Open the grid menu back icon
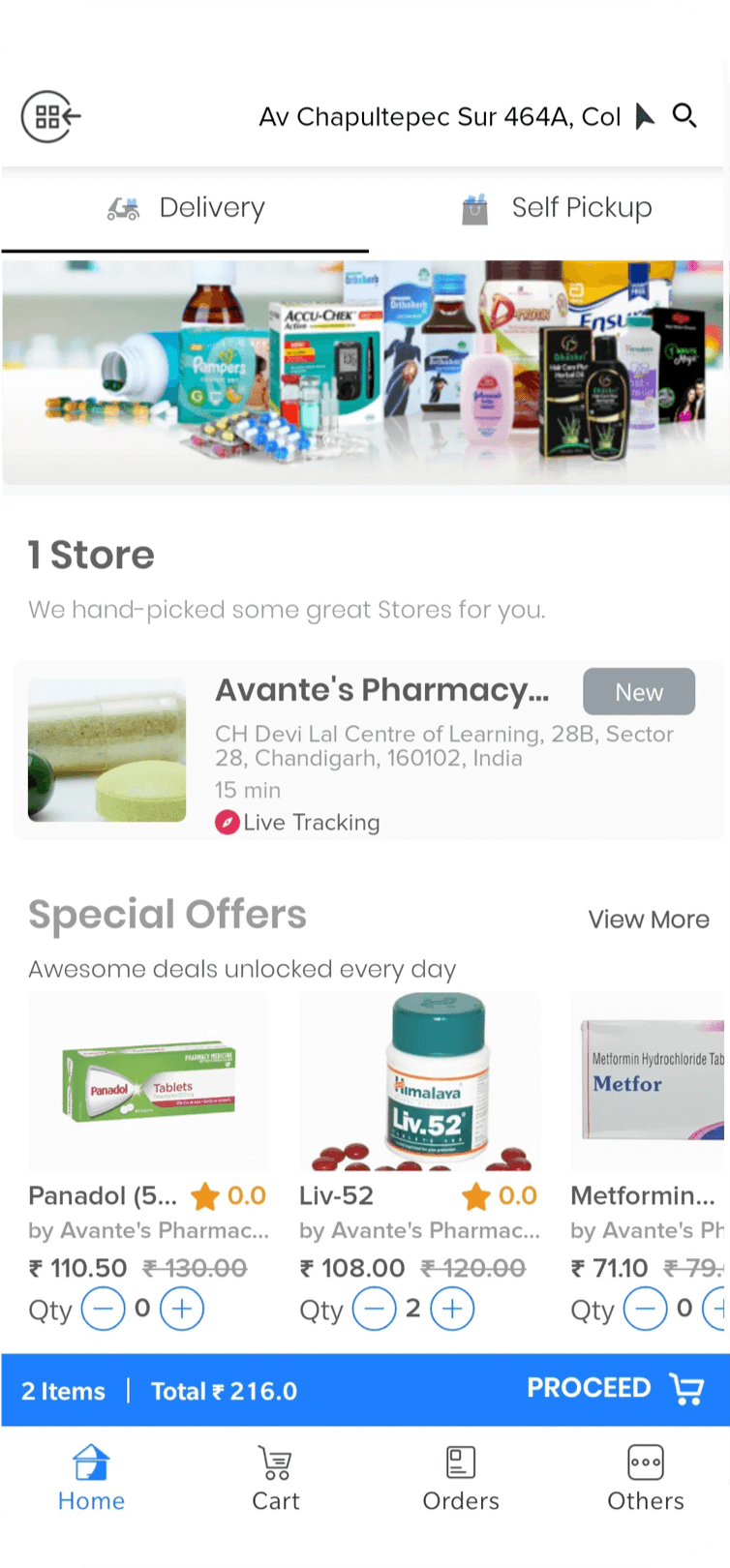Screen dimensions: 730x1568 50,118
